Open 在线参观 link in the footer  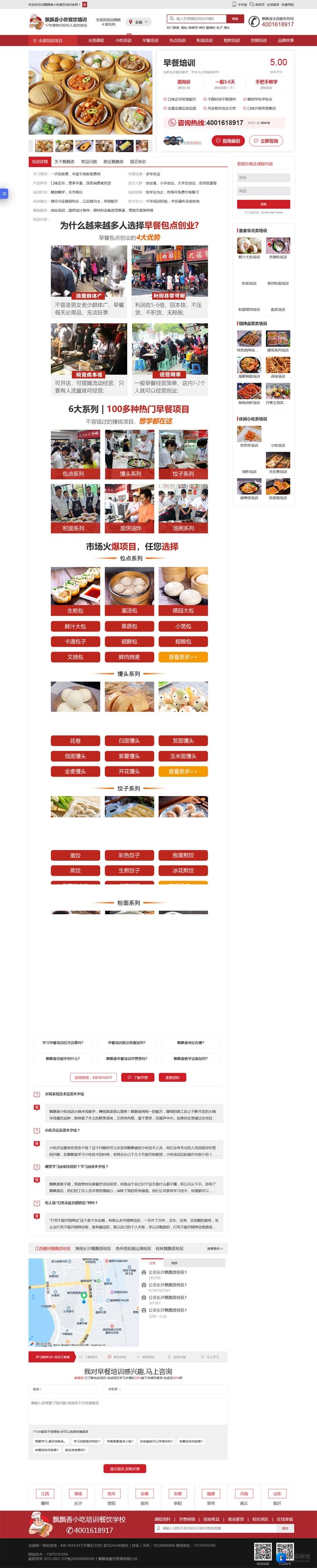(x=285, y=1519)
